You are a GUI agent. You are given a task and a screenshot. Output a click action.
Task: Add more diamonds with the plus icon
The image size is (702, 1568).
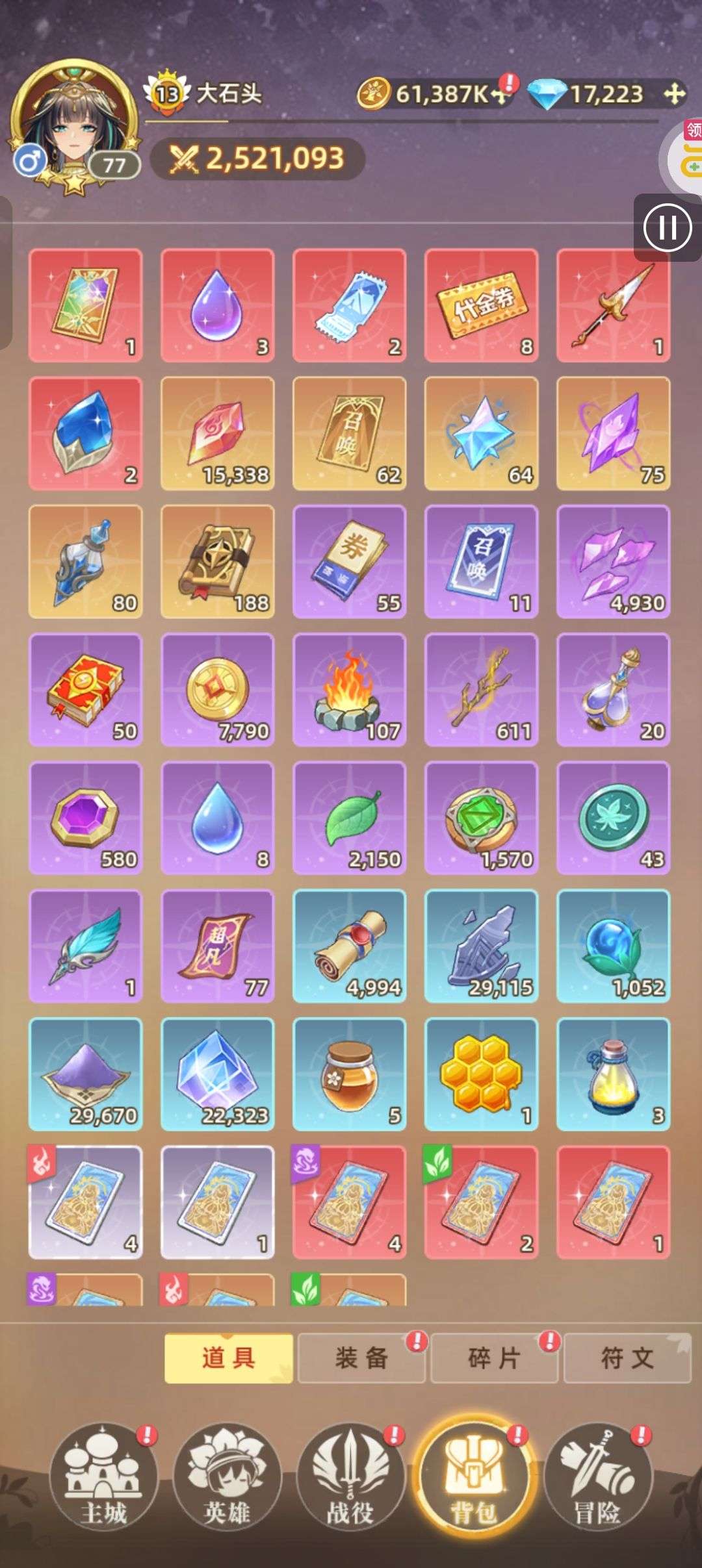[675, 94]
